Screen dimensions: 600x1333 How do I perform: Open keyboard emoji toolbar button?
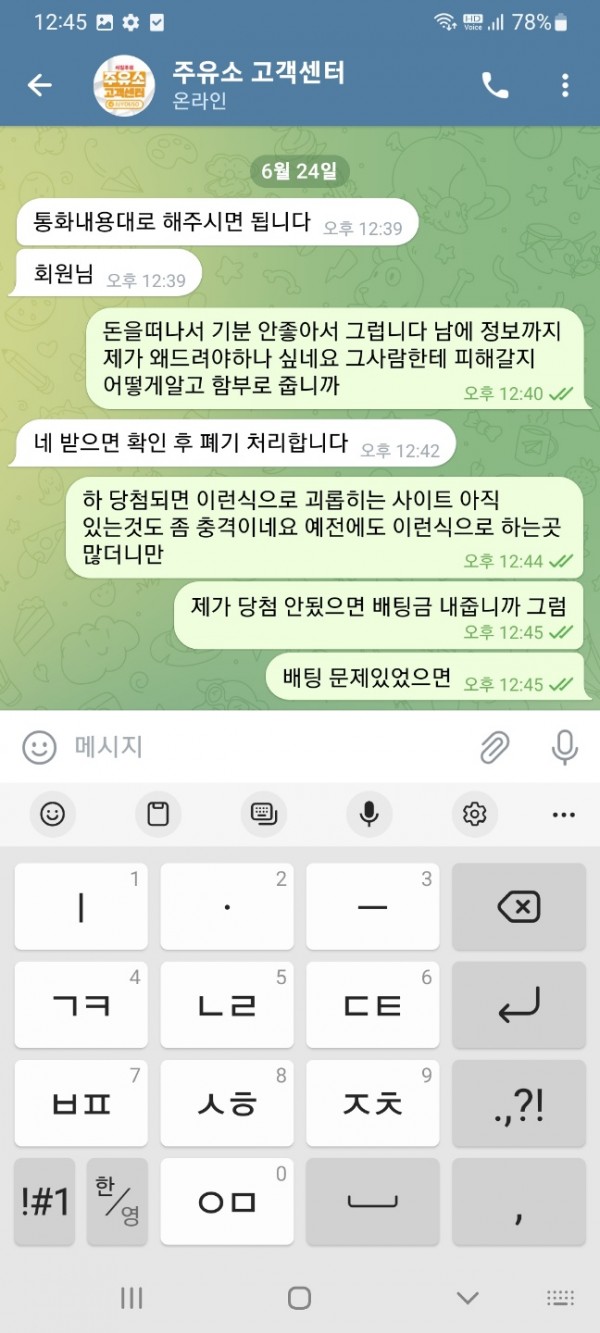(x=52, y=814)
